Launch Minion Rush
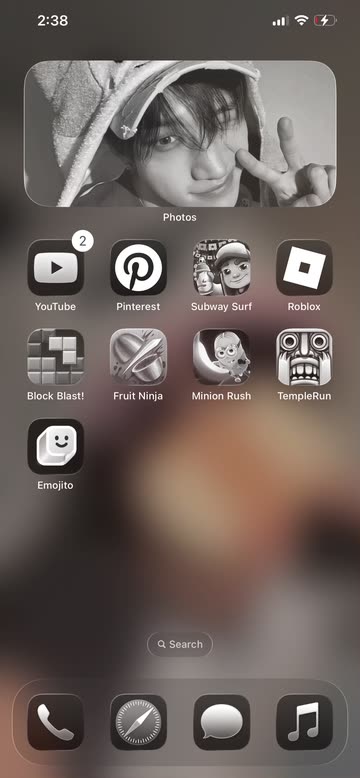This screenshot has width=360, height=778. [x=221, y=357]
